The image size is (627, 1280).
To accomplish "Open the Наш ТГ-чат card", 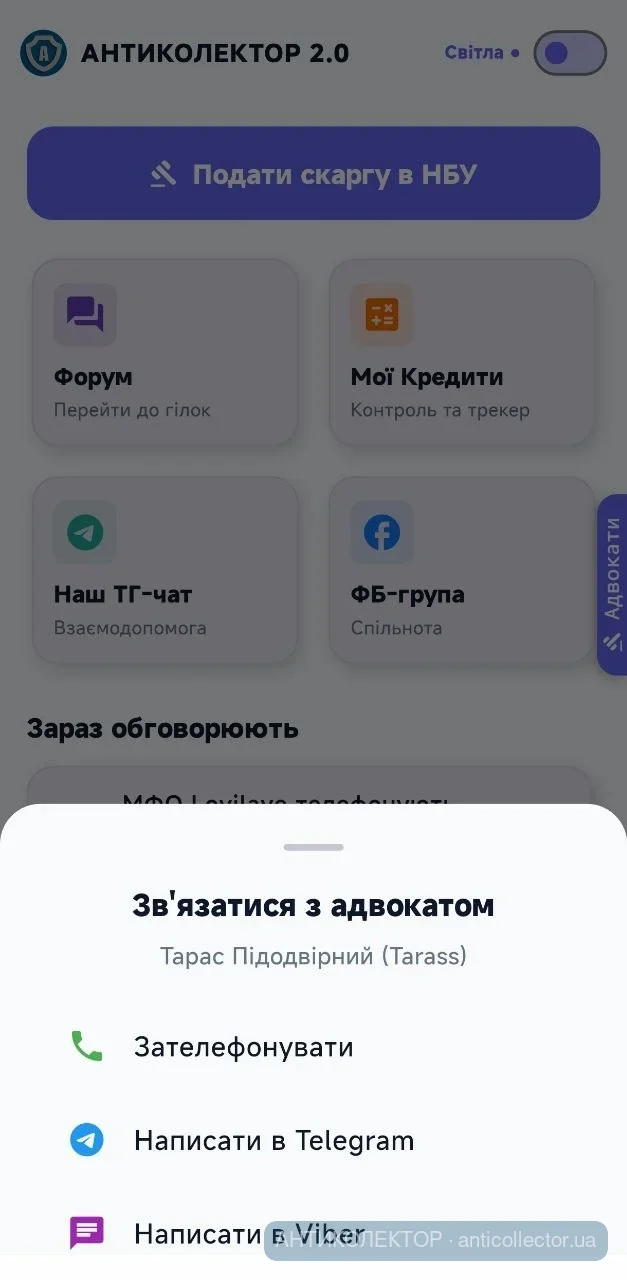I will point(165,570).
